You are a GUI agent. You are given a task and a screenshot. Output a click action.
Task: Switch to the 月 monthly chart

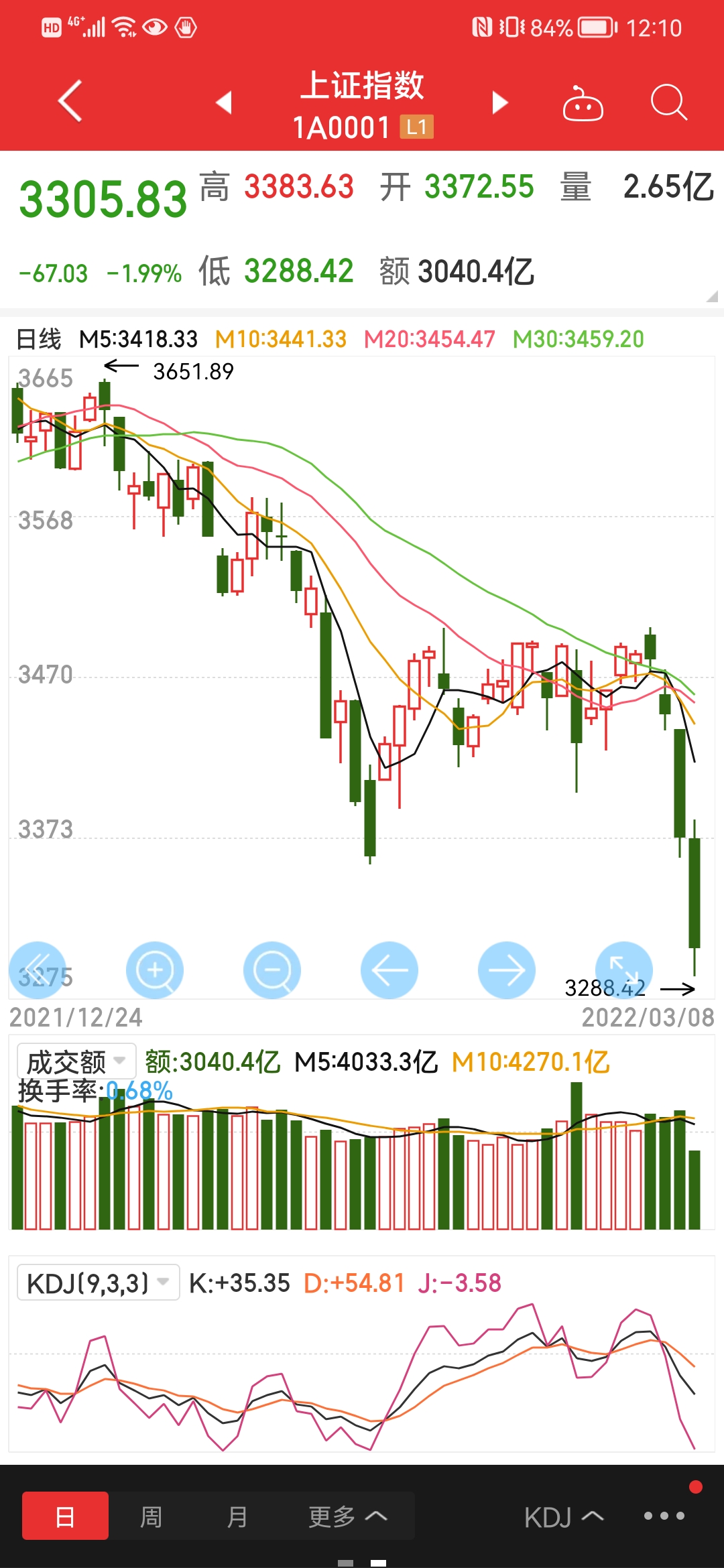pos(237,1516)
